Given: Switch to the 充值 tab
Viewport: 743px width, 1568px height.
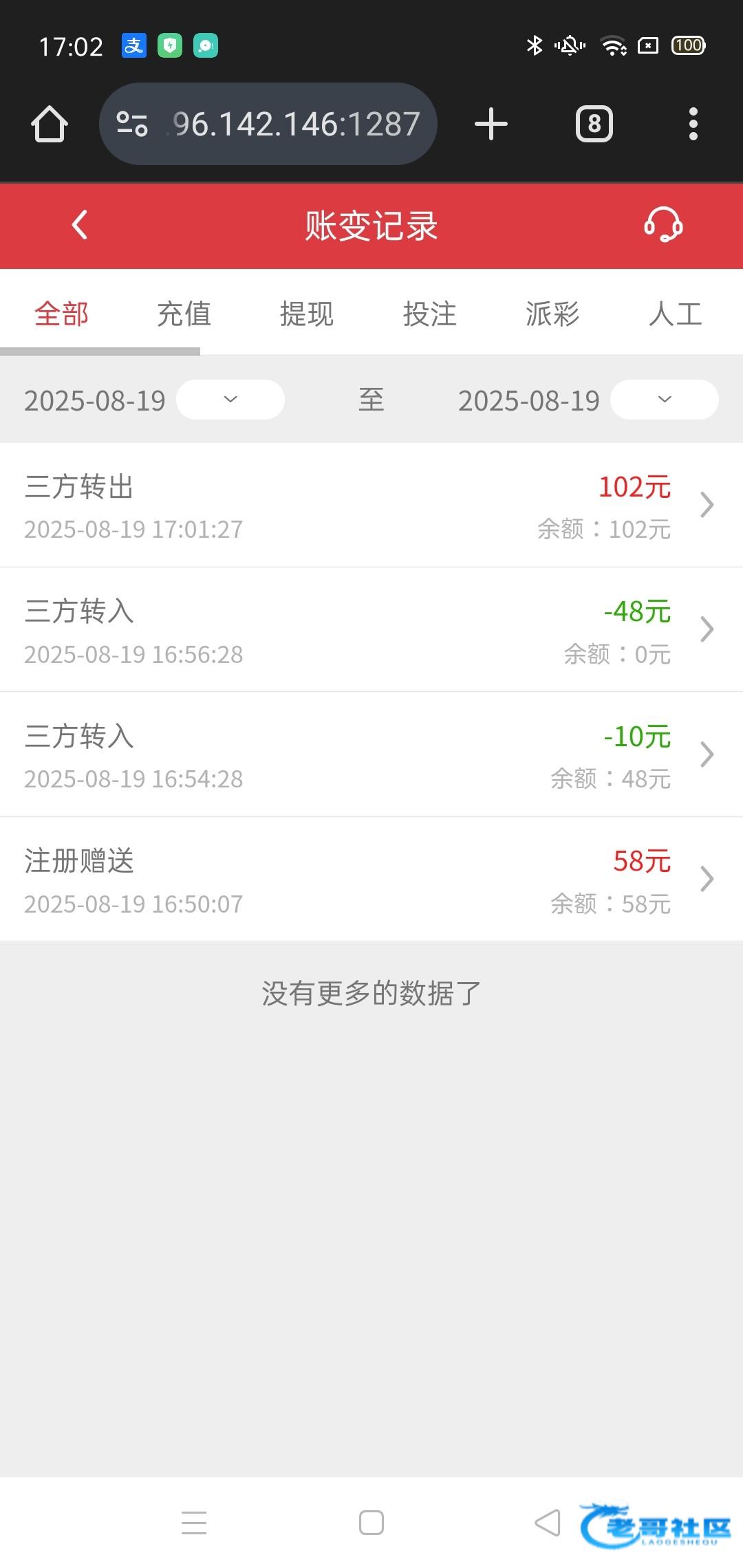Looking at the screenshot, I should pos(184,314).
